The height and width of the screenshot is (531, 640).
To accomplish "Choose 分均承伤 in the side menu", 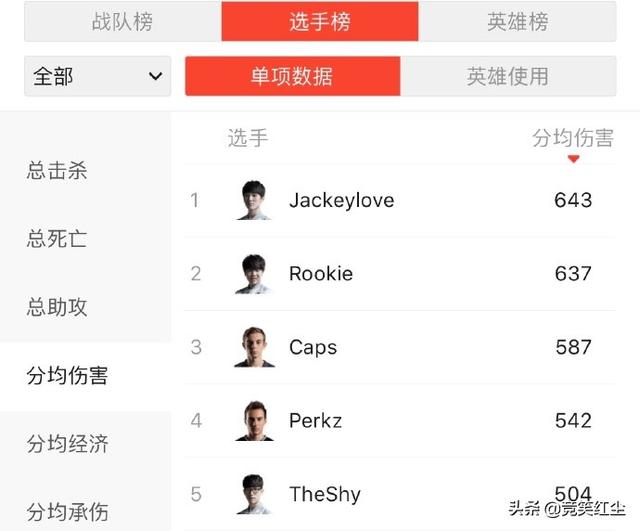I will [x=67, y=511].
